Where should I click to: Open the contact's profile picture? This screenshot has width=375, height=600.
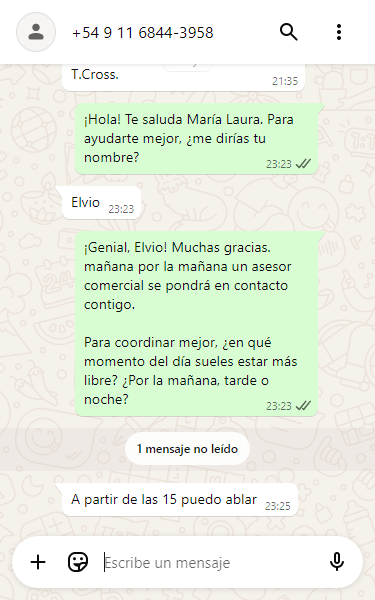36,32
